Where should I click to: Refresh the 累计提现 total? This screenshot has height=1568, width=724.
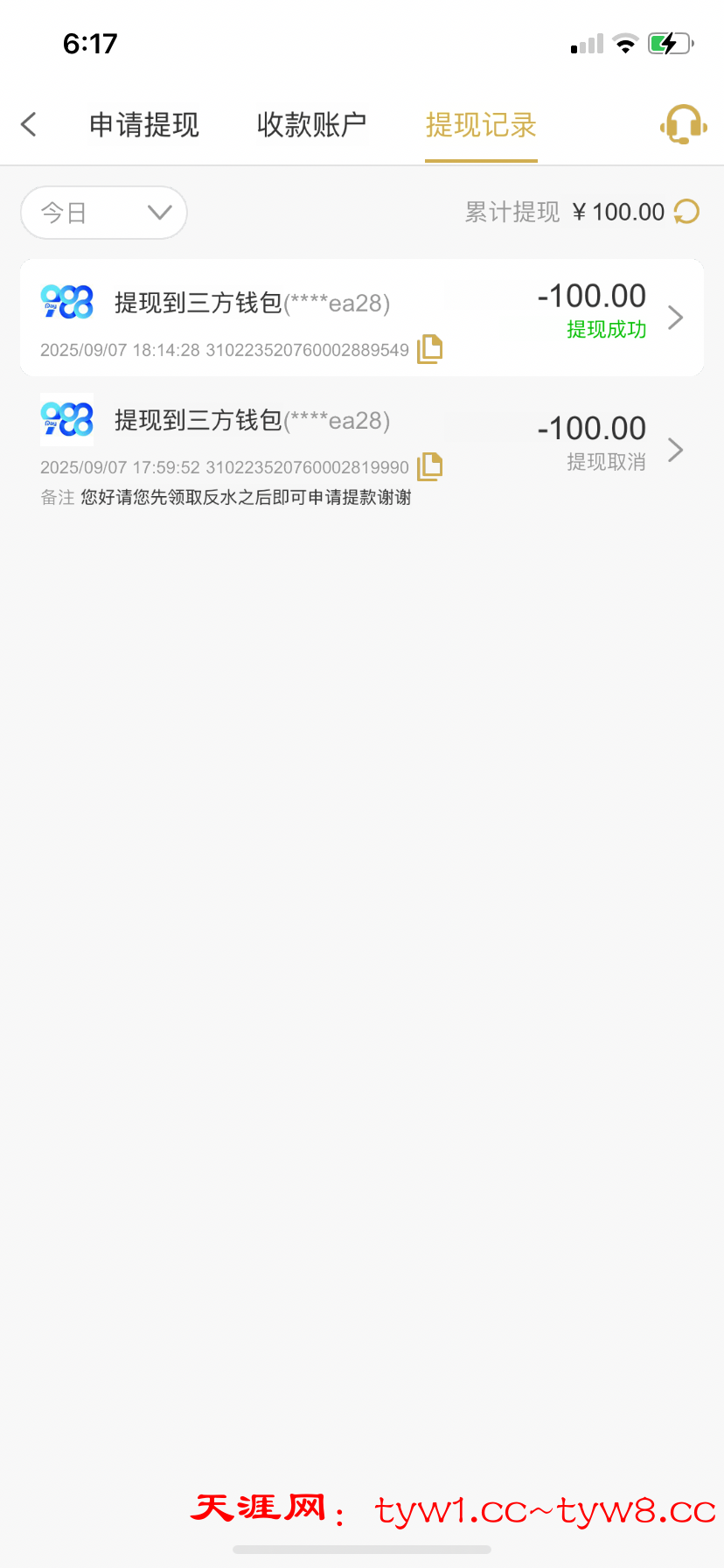(x=687, y=212)
